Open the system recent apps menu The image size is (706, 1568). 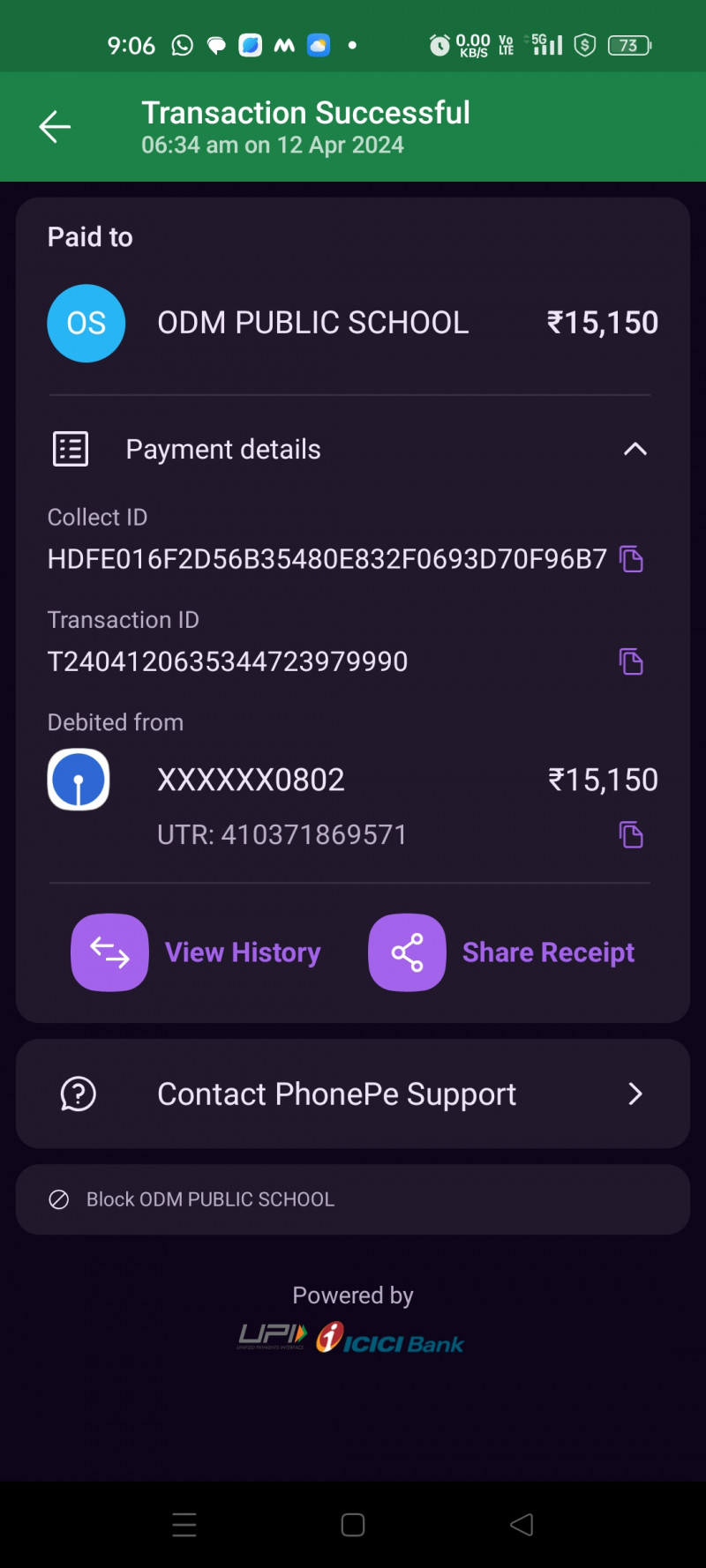[184, 1525]
